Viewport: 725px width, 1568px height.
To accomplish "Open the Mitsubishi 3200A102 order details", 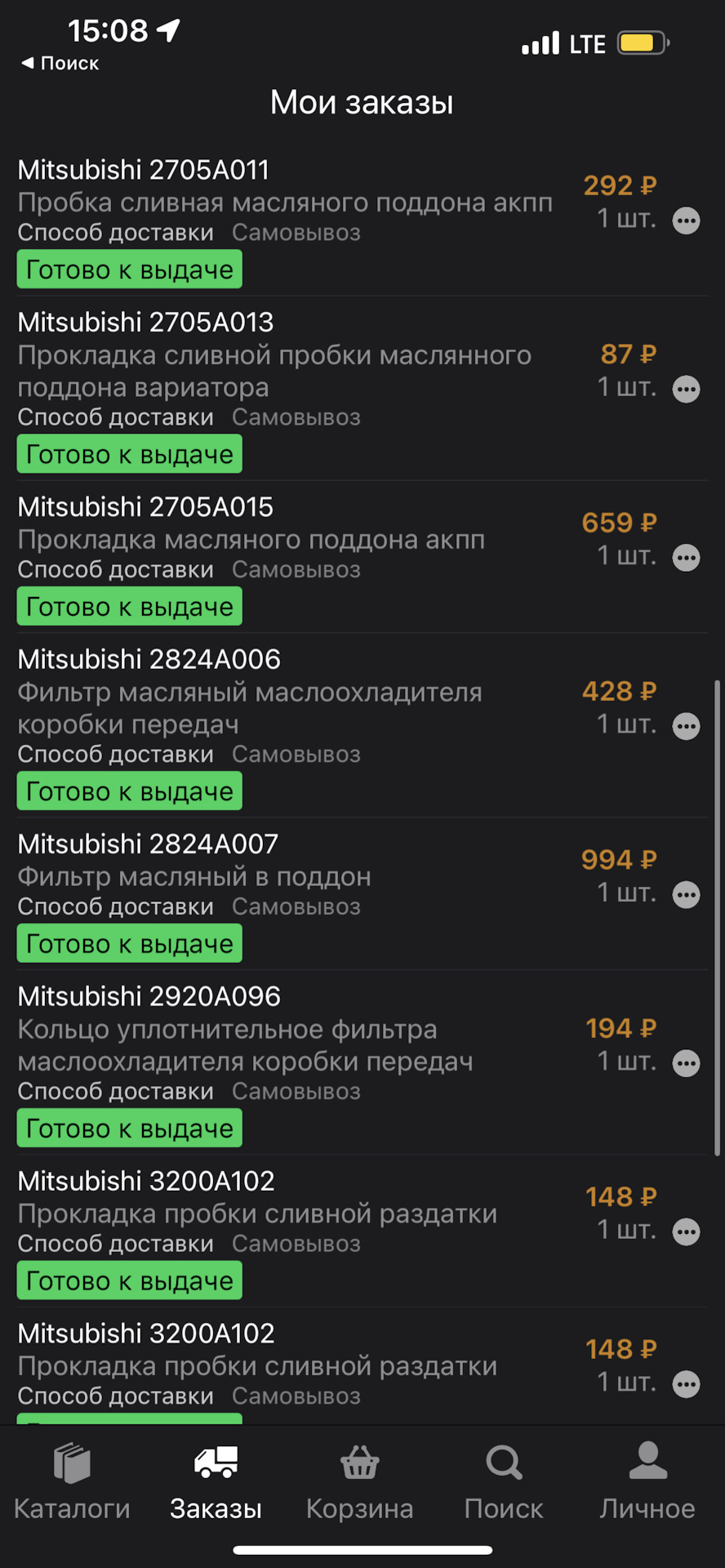I will 147,1180.
